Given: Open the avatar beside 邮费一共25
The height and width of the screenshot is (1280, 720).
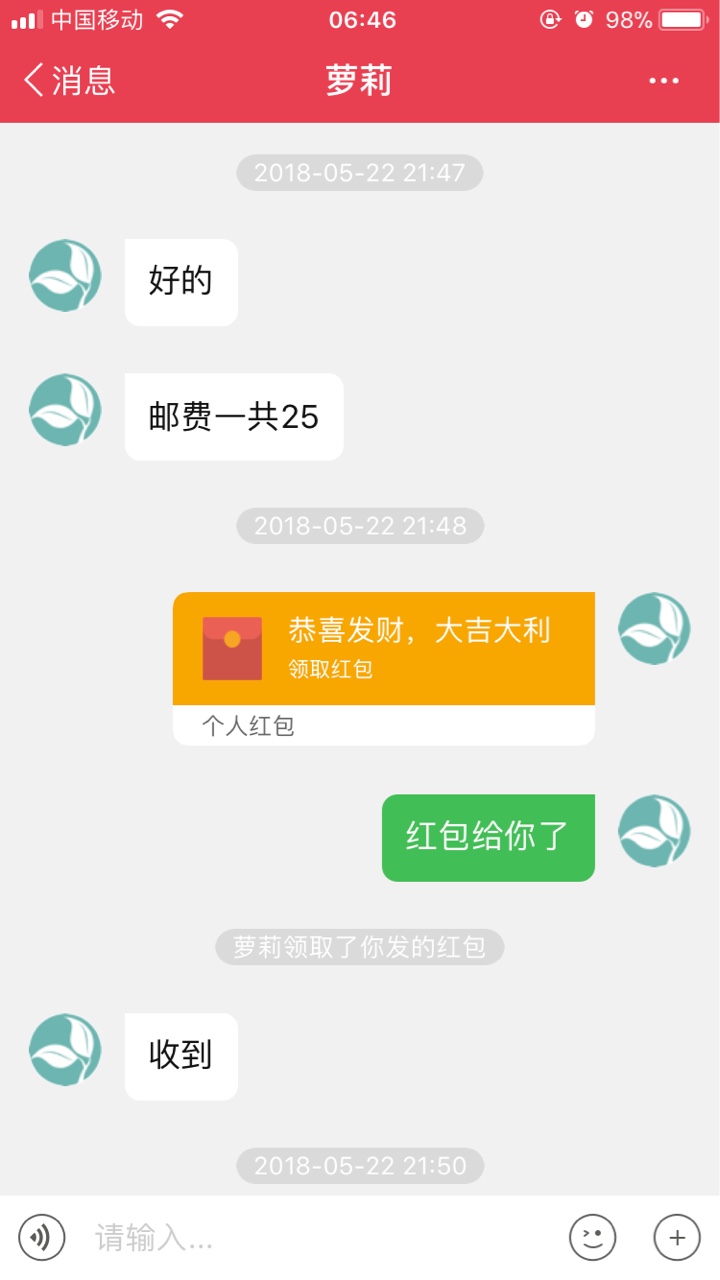Looking at the screenshot, I should click(x=65, y=410).
